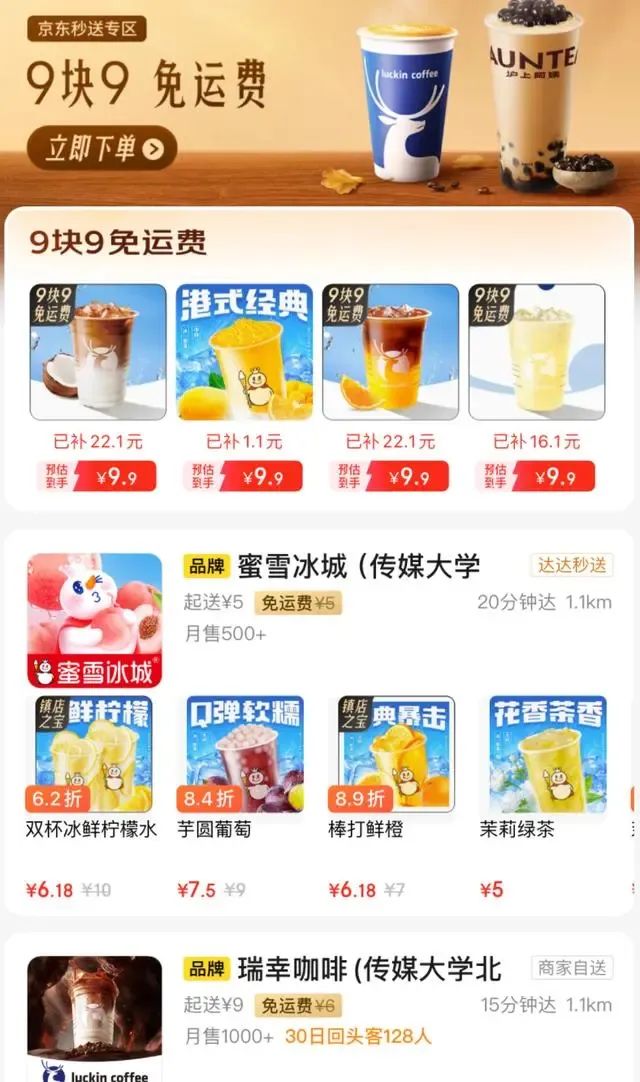Tap the 立即下单 button
The image size is (640, 1082).
[102, 149]
